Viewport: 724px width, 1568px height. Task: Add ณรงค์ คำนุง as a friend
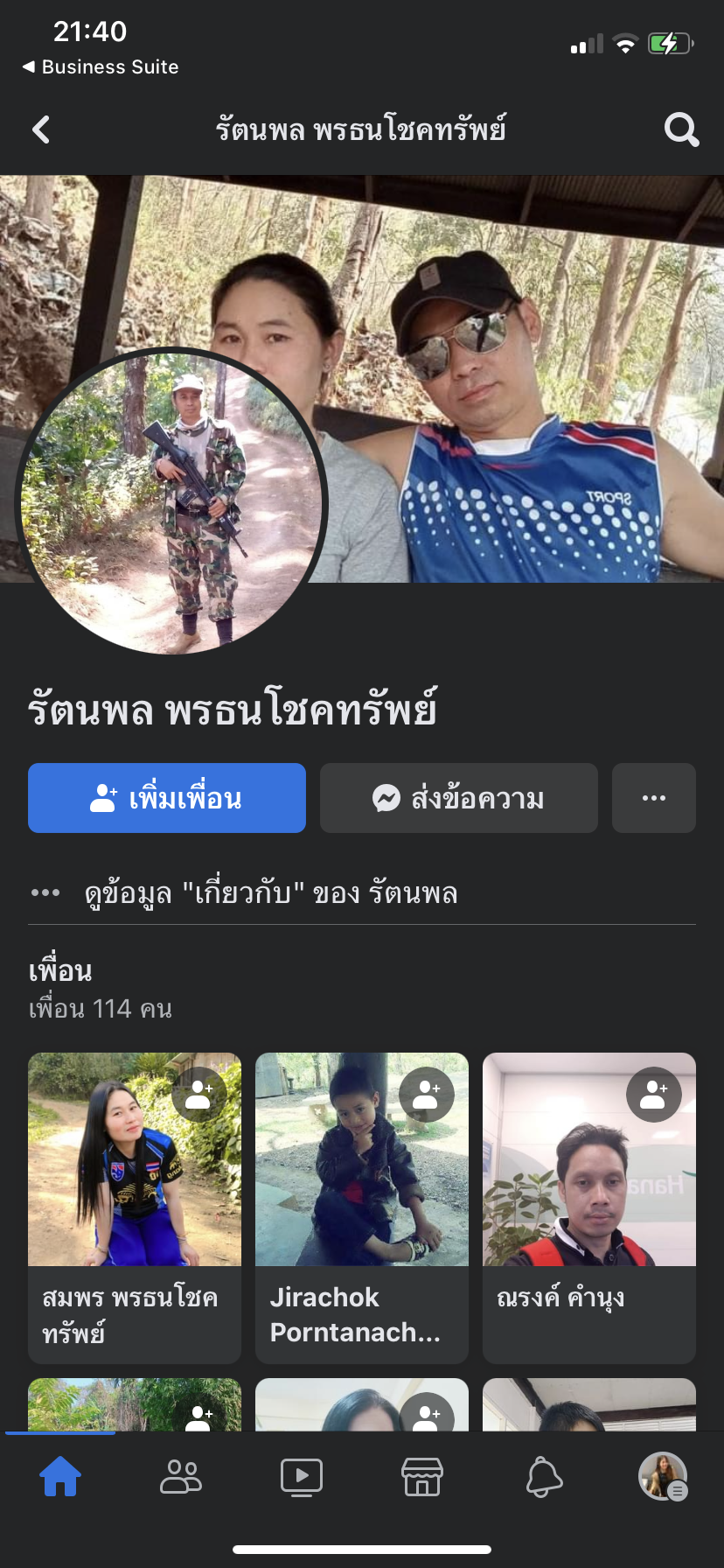654,1095
